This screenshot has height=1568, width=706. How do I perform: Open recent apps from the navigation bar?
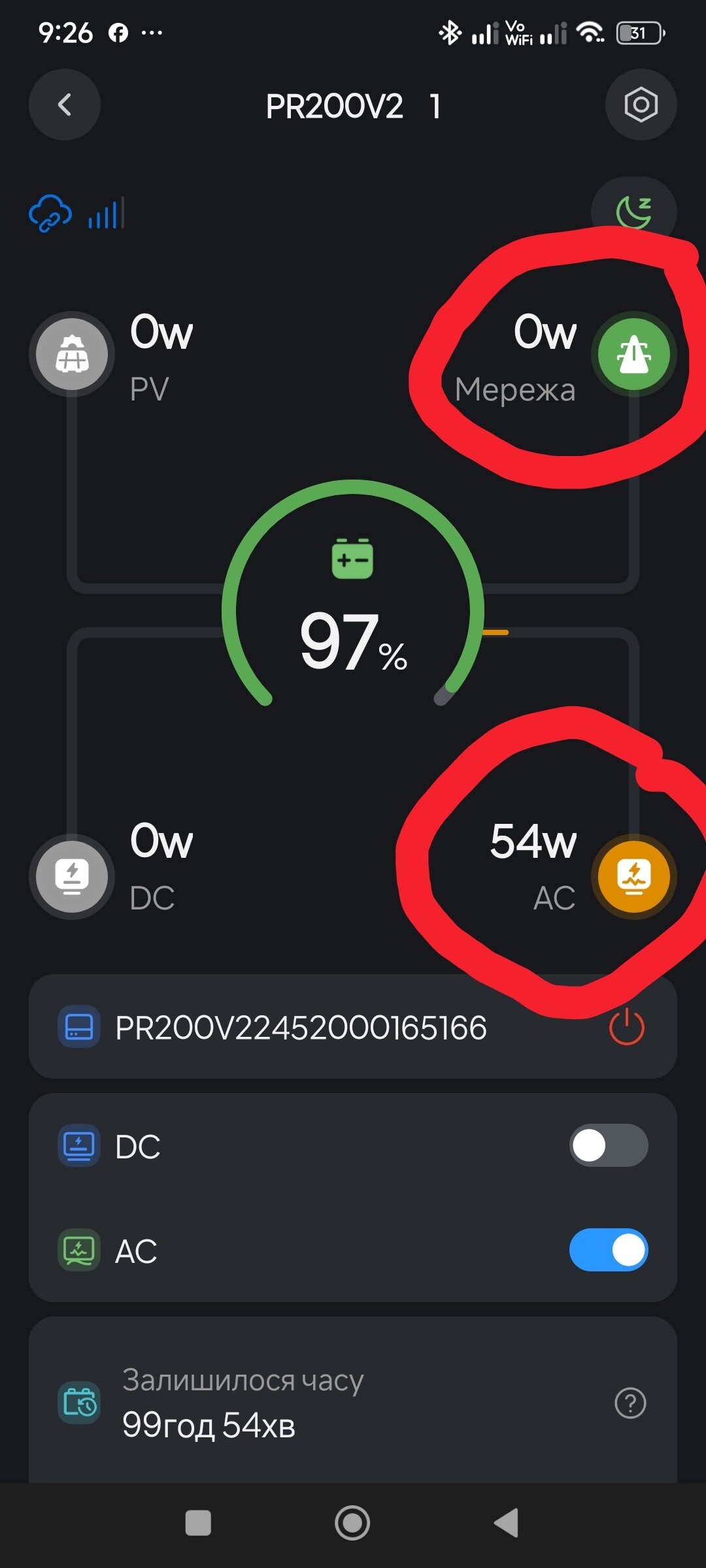(x=198, y=1523)
